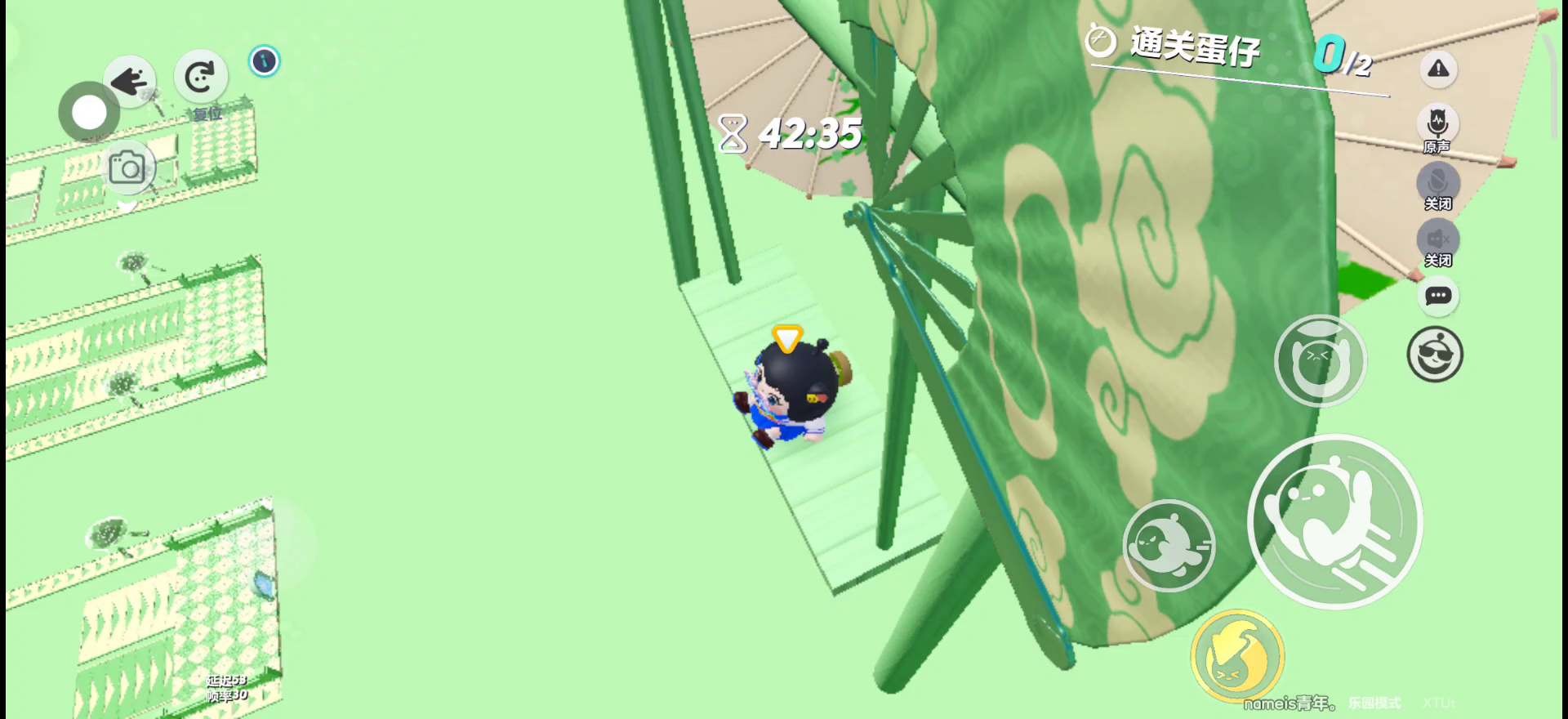This screenshot has height=719, width=1568.
Task: Activate the yellow skill button
Action: coord(1237,656)
